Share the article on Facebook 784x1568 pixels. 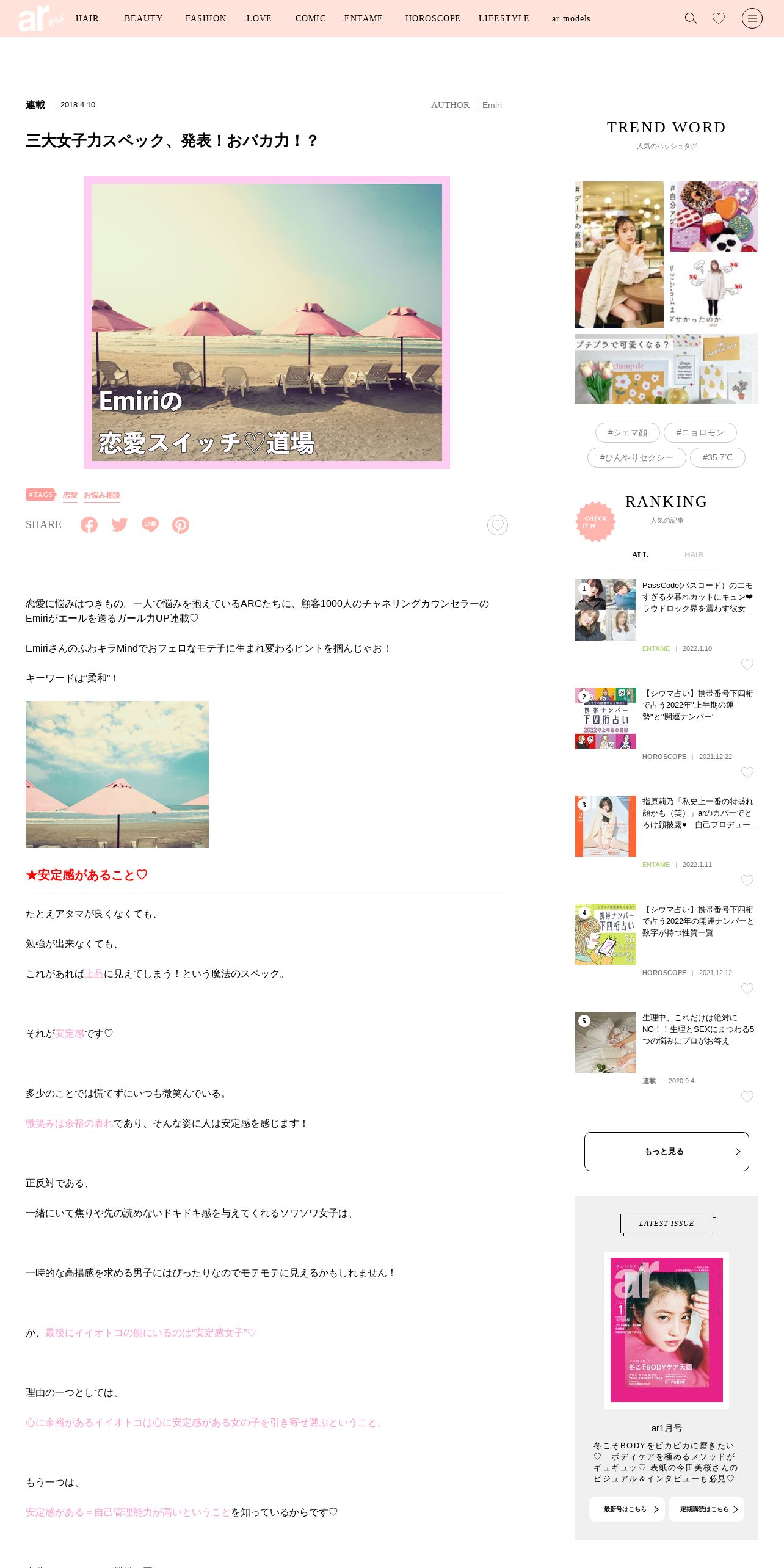[89, 524]
